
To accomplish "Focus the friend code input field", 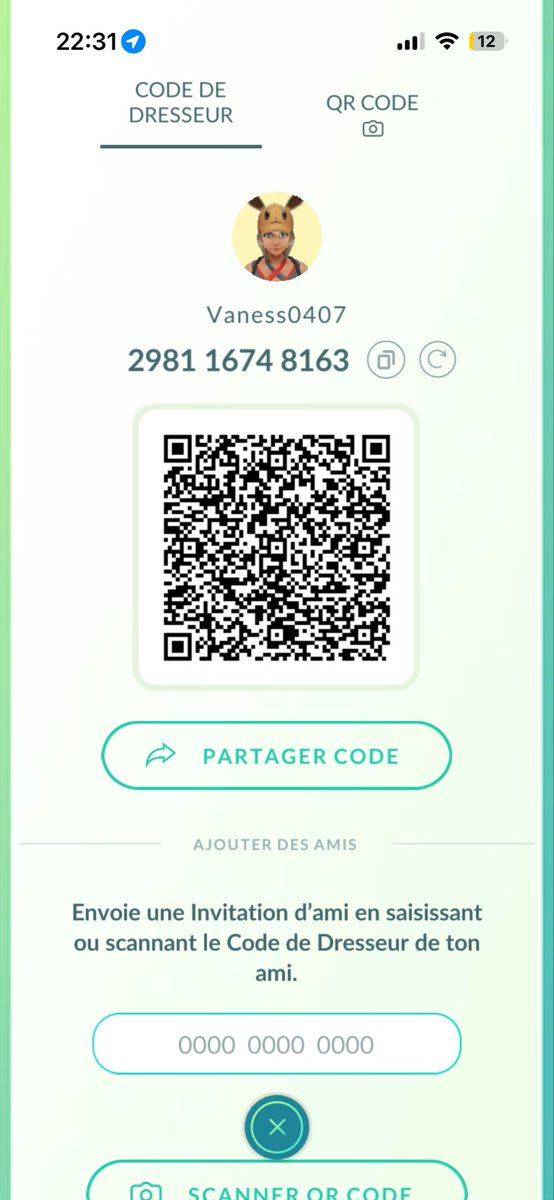I will tap(277, 1045).
